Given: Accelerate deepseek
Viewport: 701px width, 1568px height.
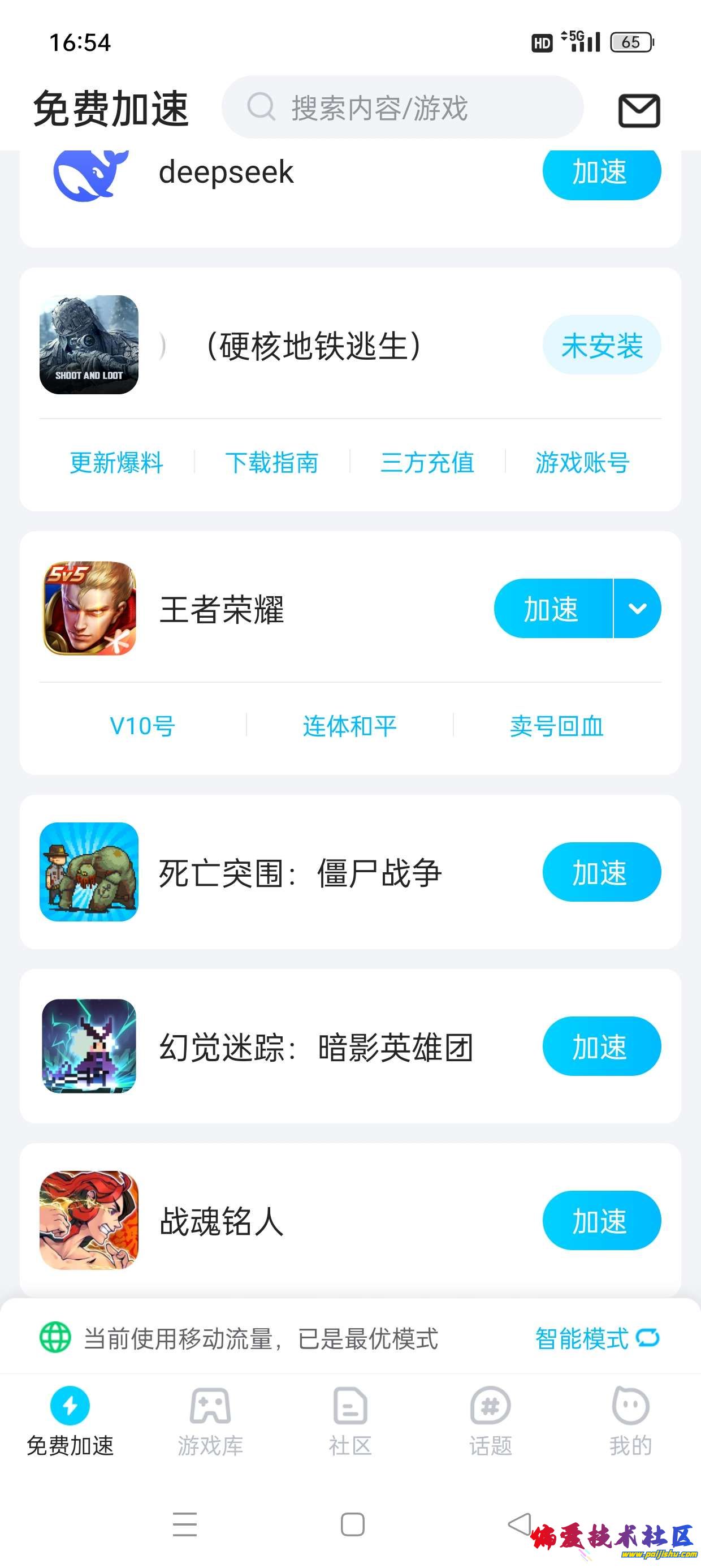Looking at the screenshot, I should point(601,173).
